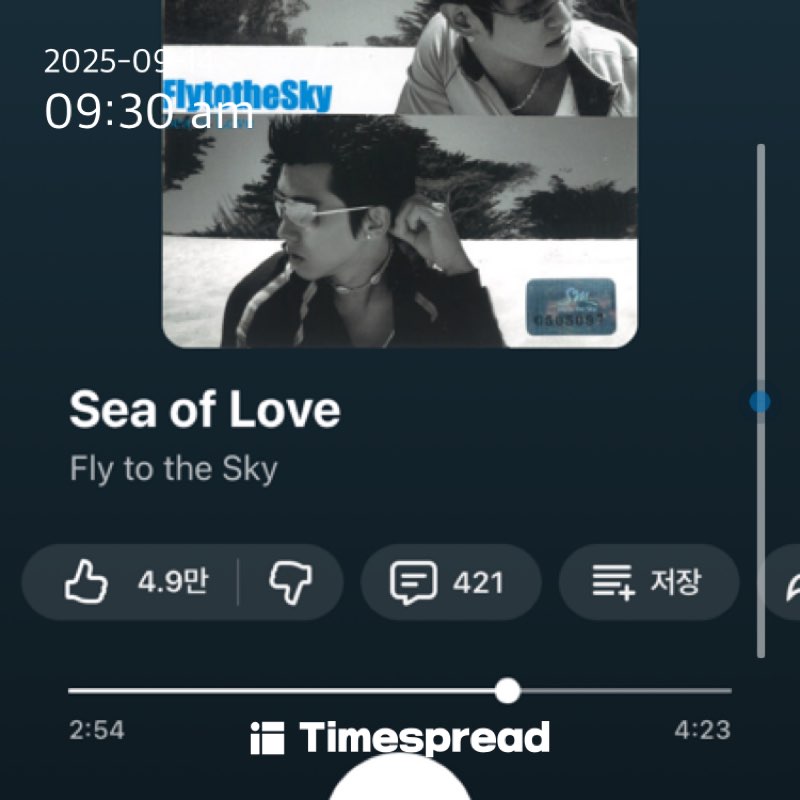Open the Fly to the Sky artist page
The height and width of the screenshot is (800, 800).
(174, 469)
